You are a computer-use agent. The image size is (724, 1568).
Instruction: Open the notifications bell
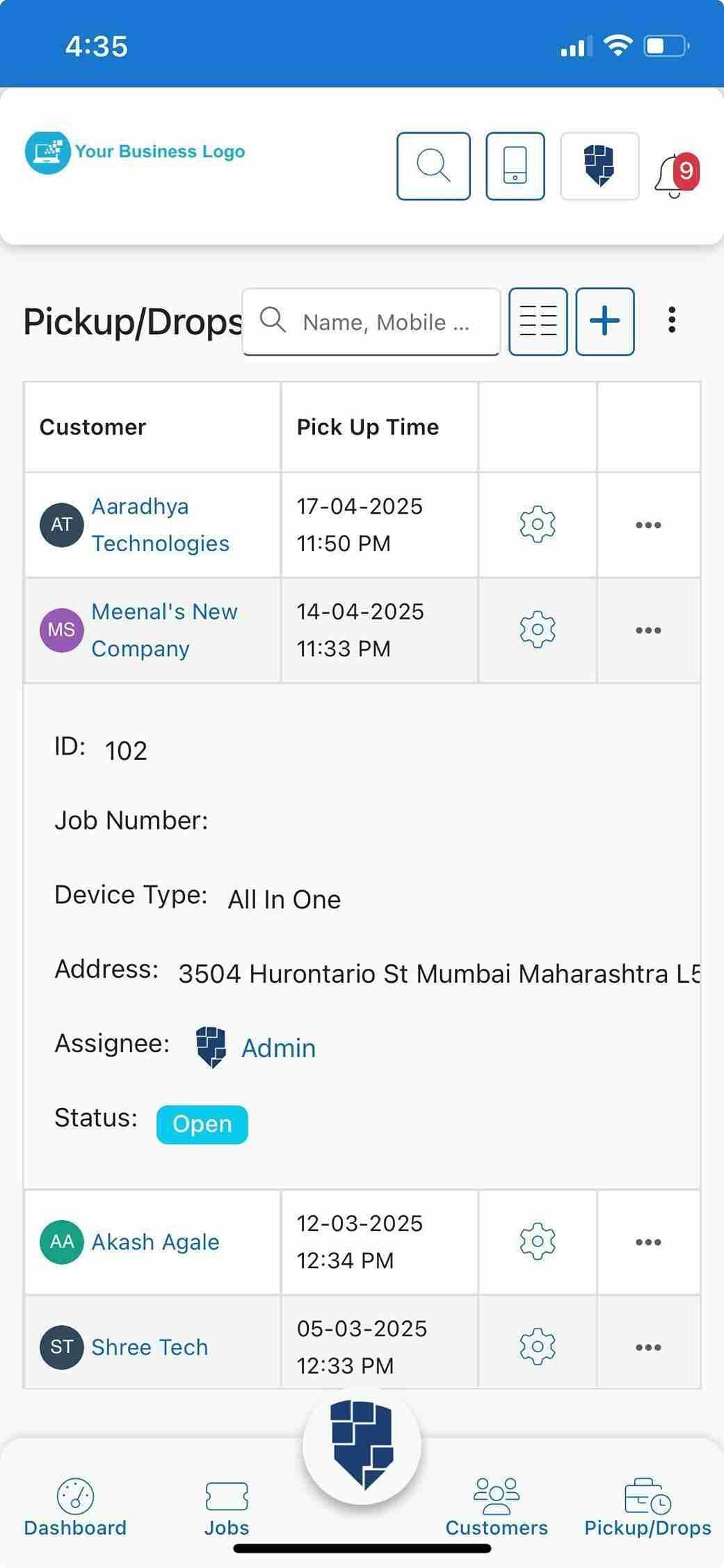coord(677,175)
